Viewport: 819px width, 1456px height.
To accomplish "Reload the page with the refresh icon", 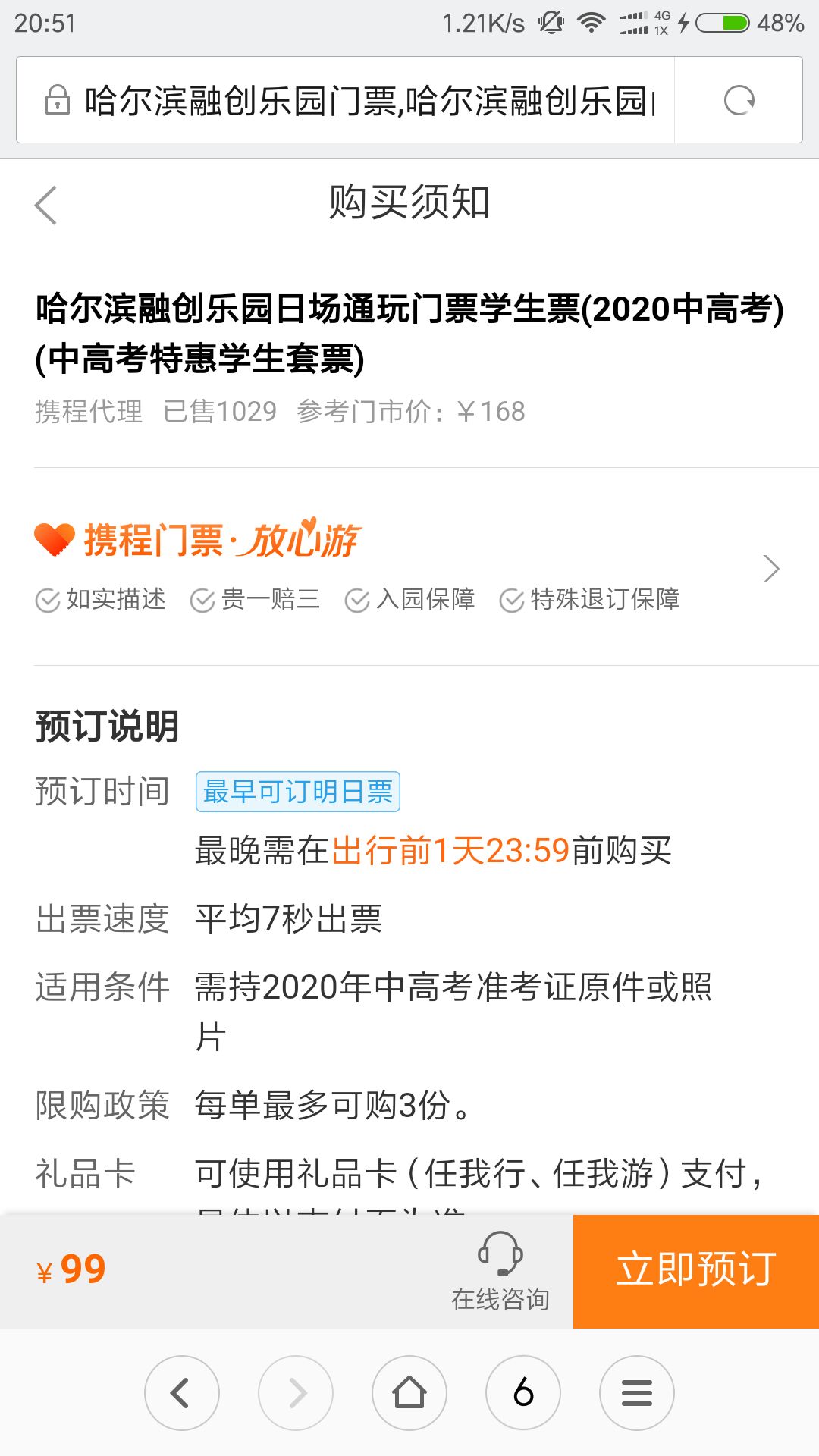I will tap(739, 100).
